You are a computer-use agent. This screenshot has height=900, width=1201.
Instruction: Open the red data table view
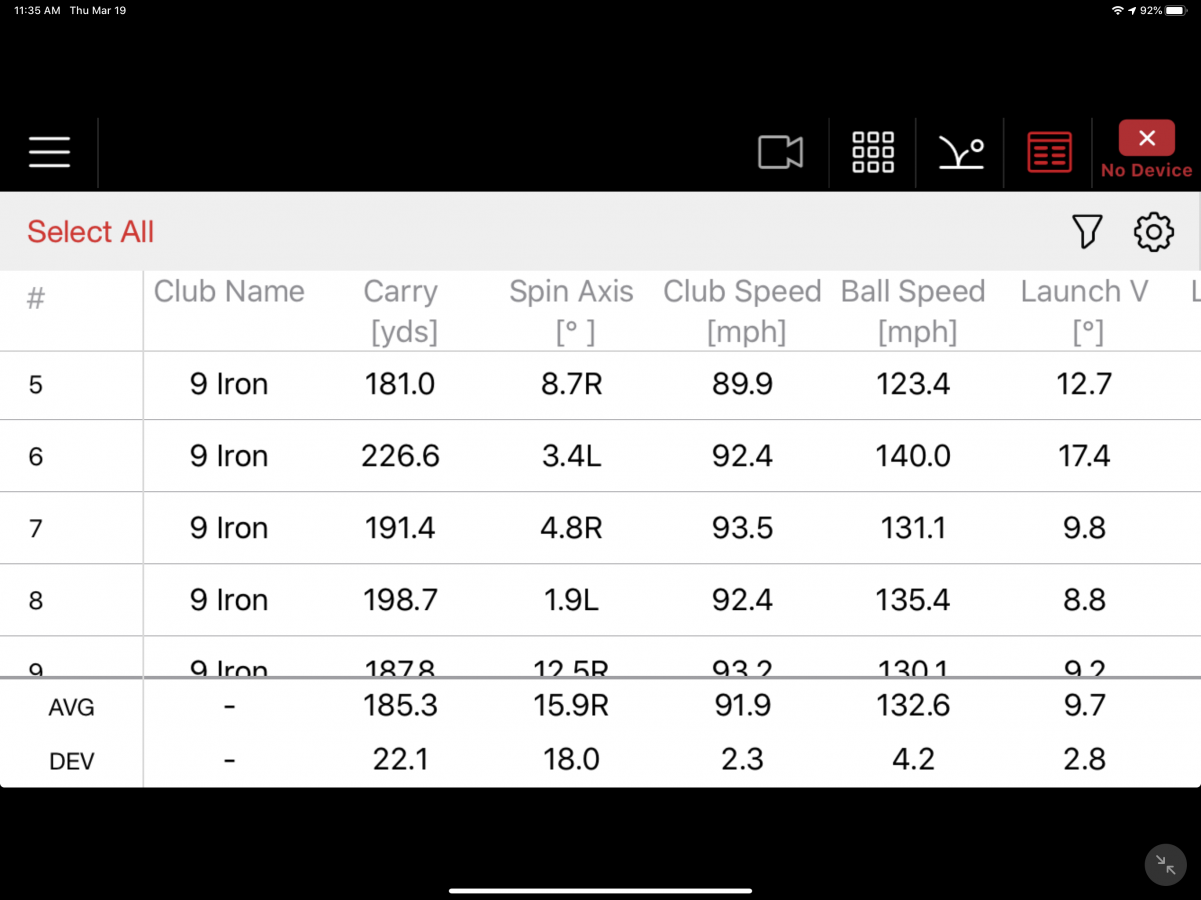pos(1049,152)
